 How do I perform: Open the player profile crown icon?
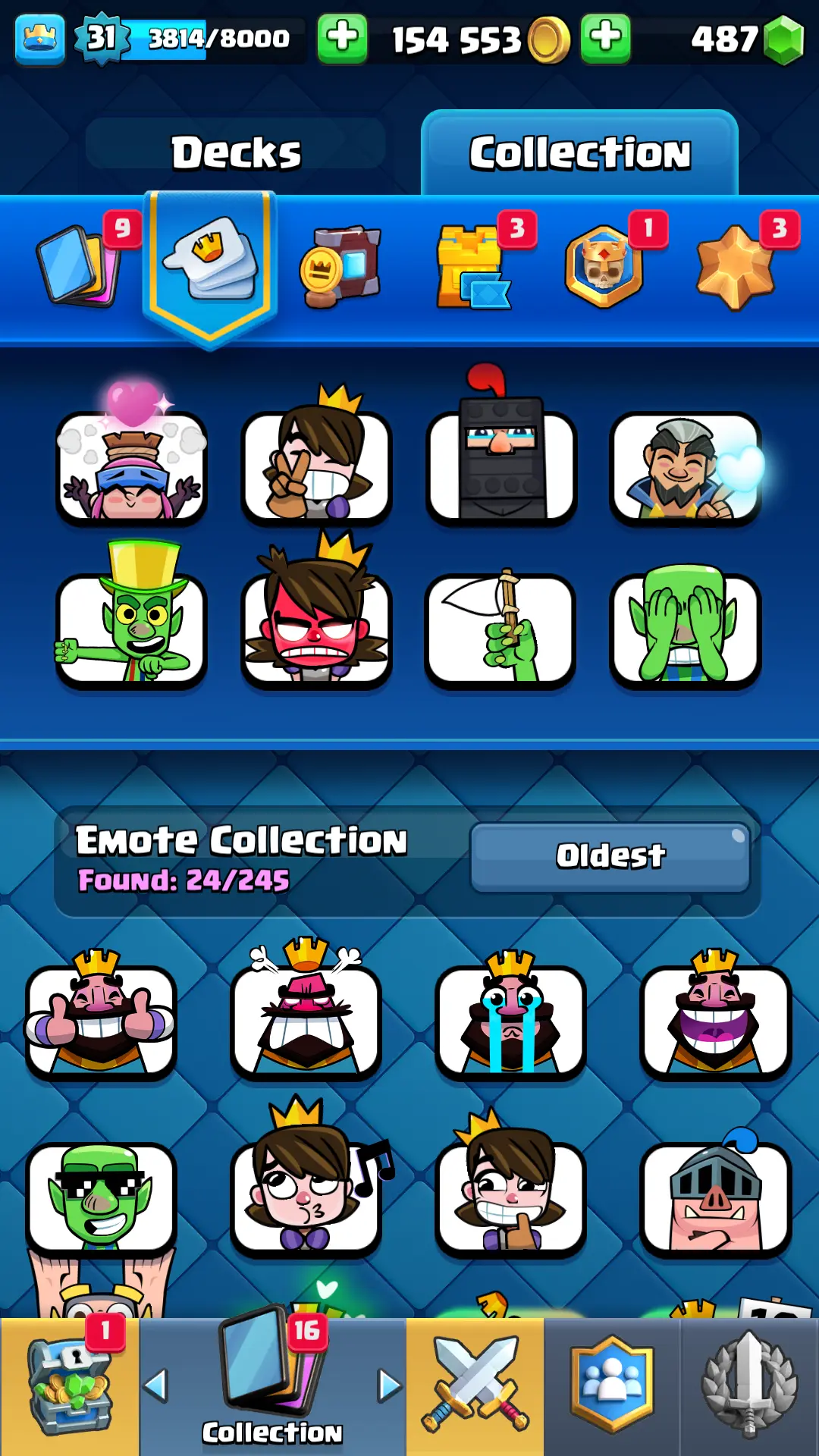(39, 38)
